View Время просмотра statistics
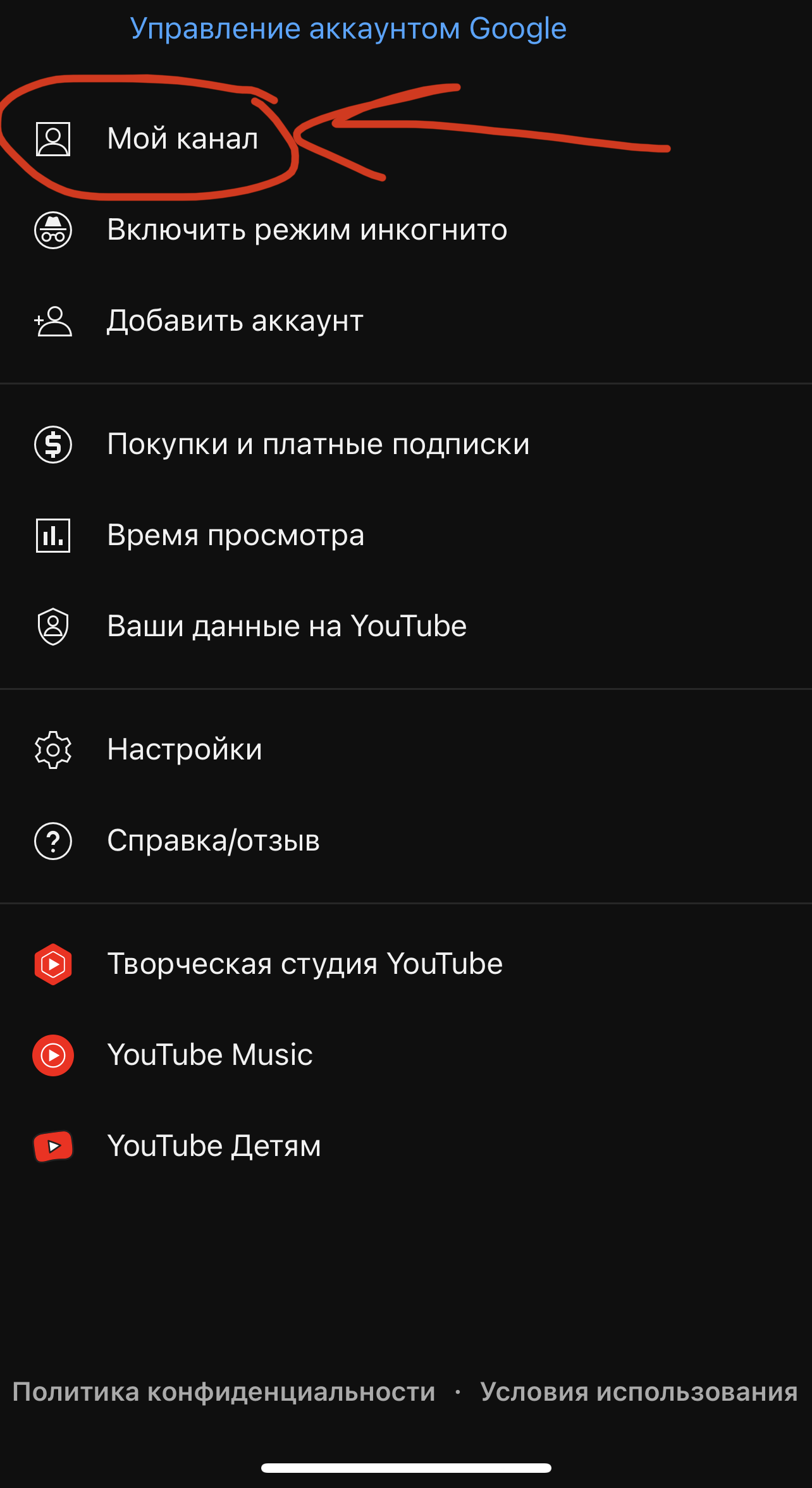Viewport: 812px width, 1488px height. [x=235, y=535]
